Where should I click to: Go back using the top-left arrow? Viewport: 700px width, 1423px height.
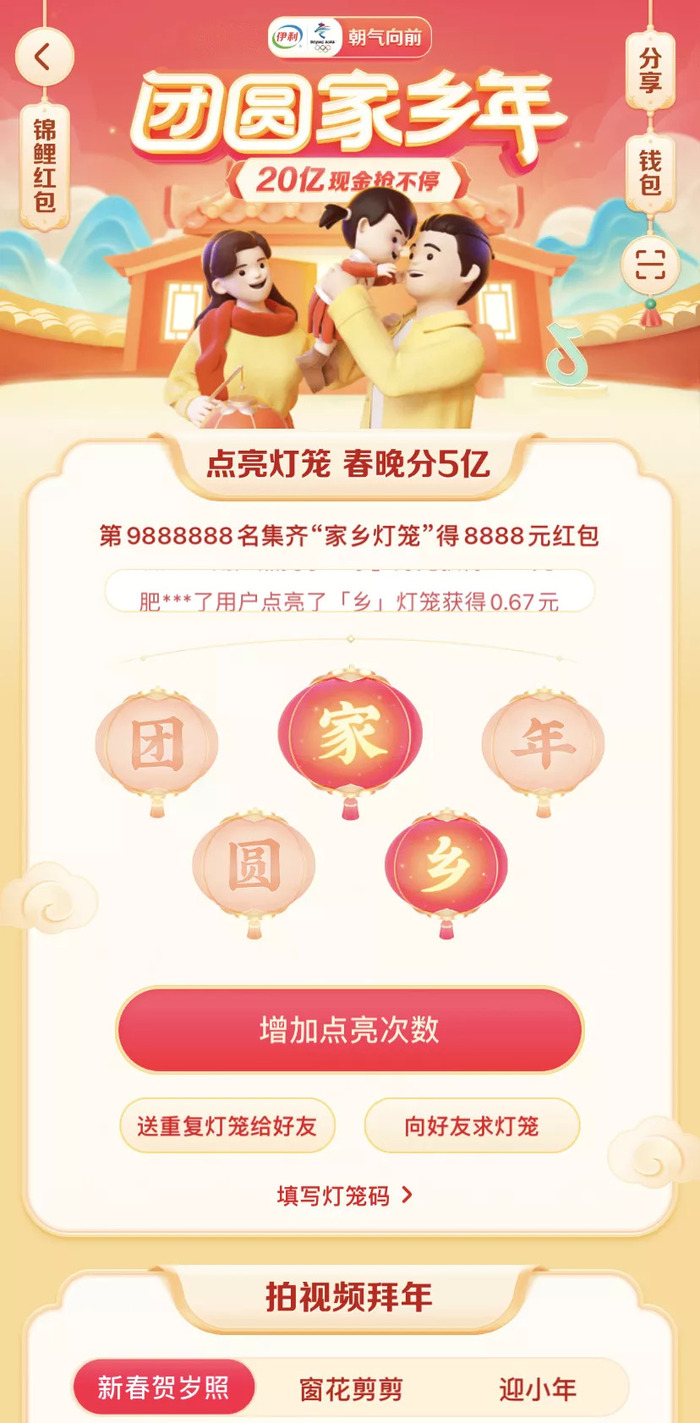[44, 57]
